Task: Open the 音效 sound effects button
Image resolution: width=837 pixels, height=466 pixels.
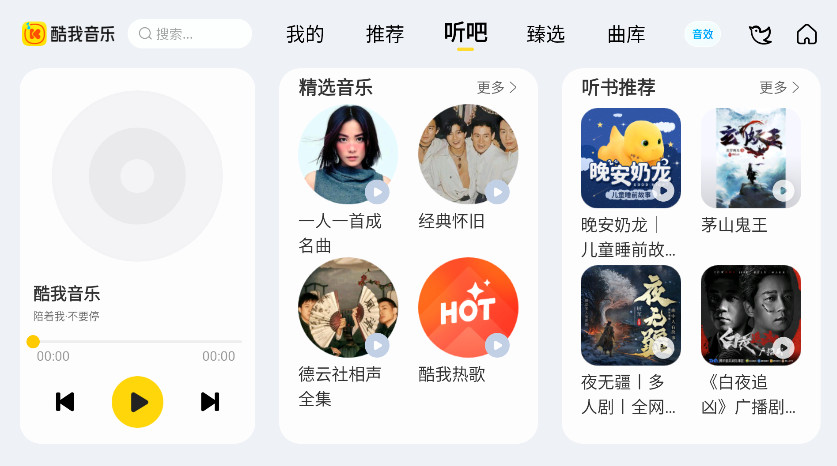Action: [x=703, y=34]
